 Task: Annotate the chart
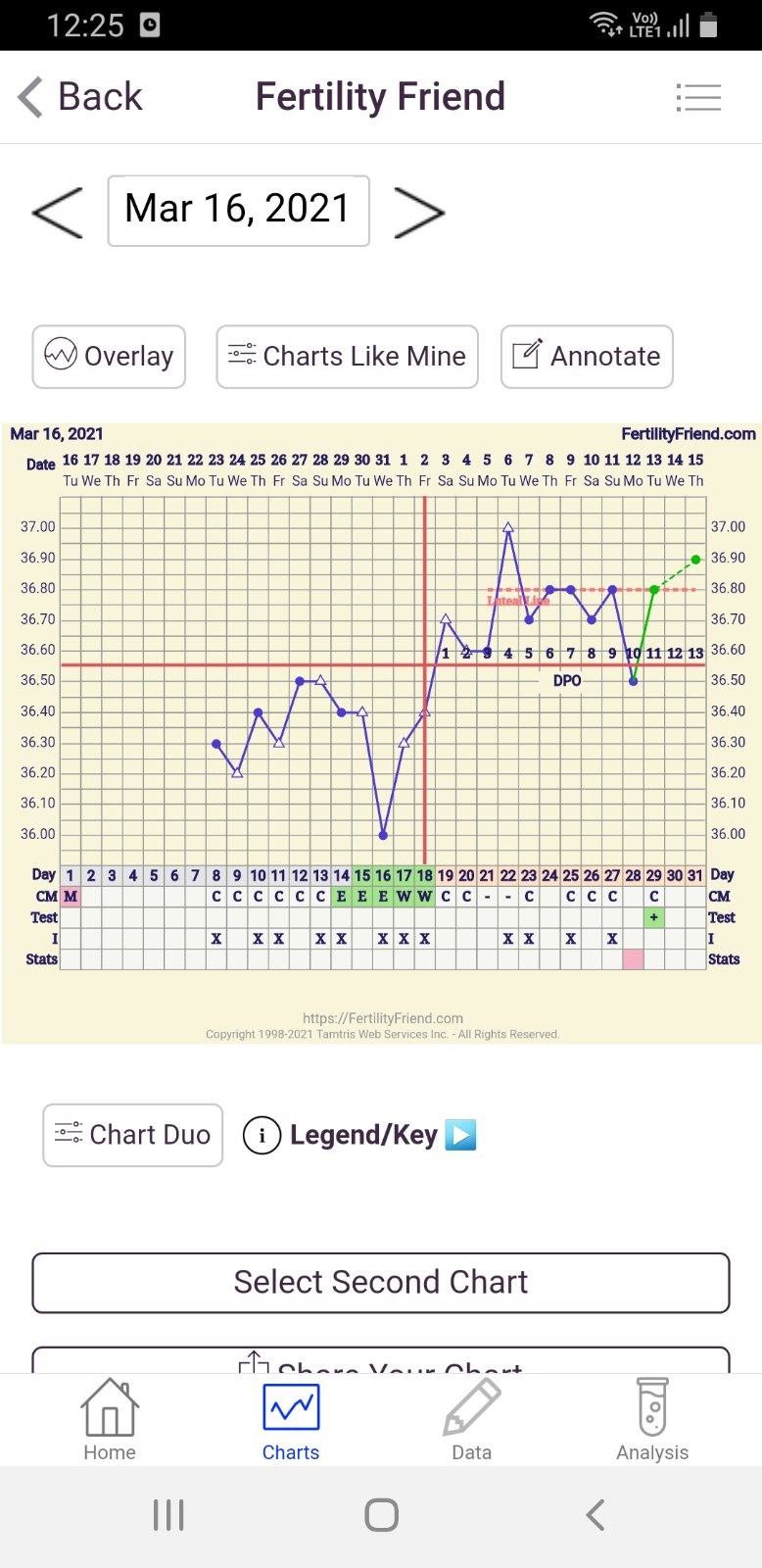click(587, 356)
